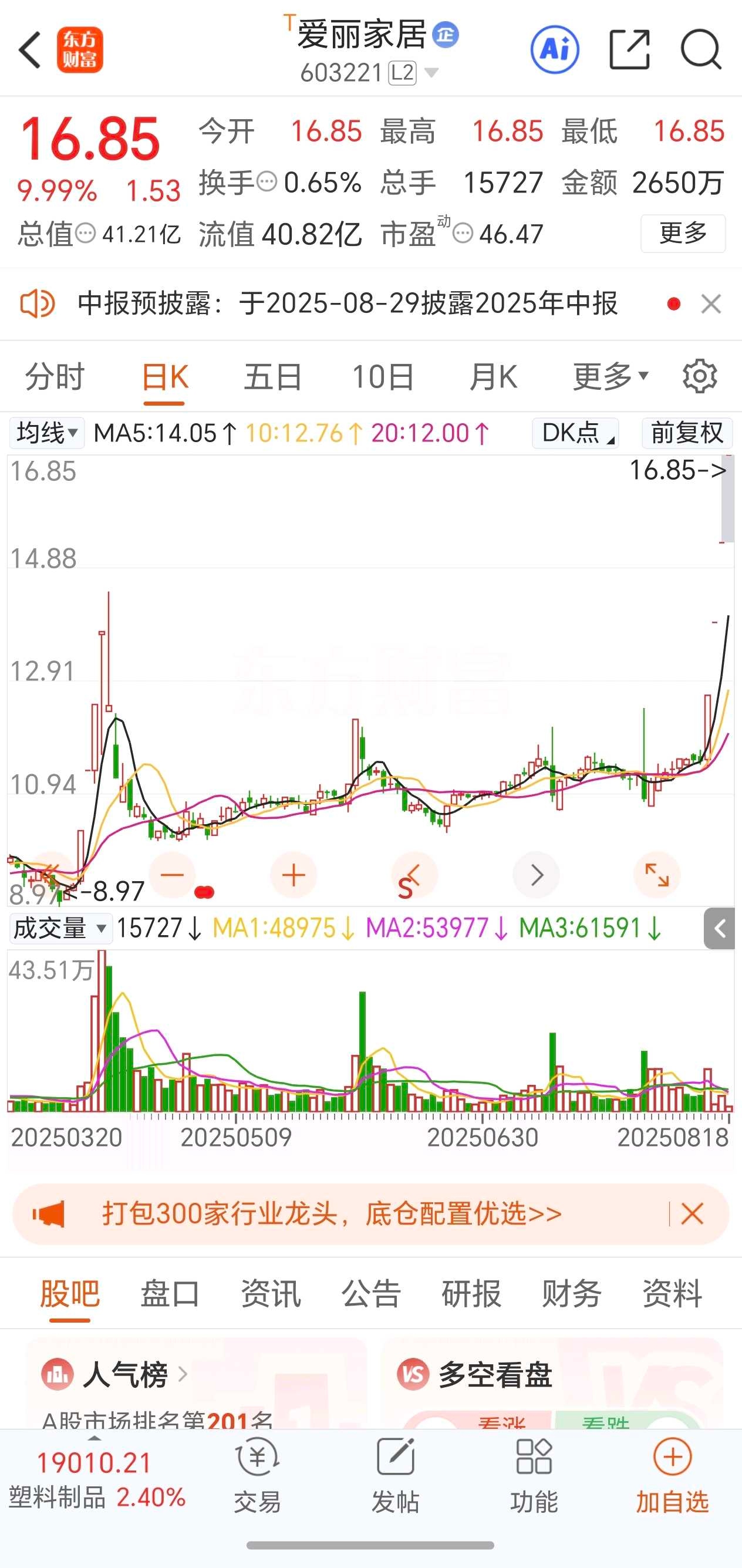Open the AI assistant icon

click(x=555, y=50)
